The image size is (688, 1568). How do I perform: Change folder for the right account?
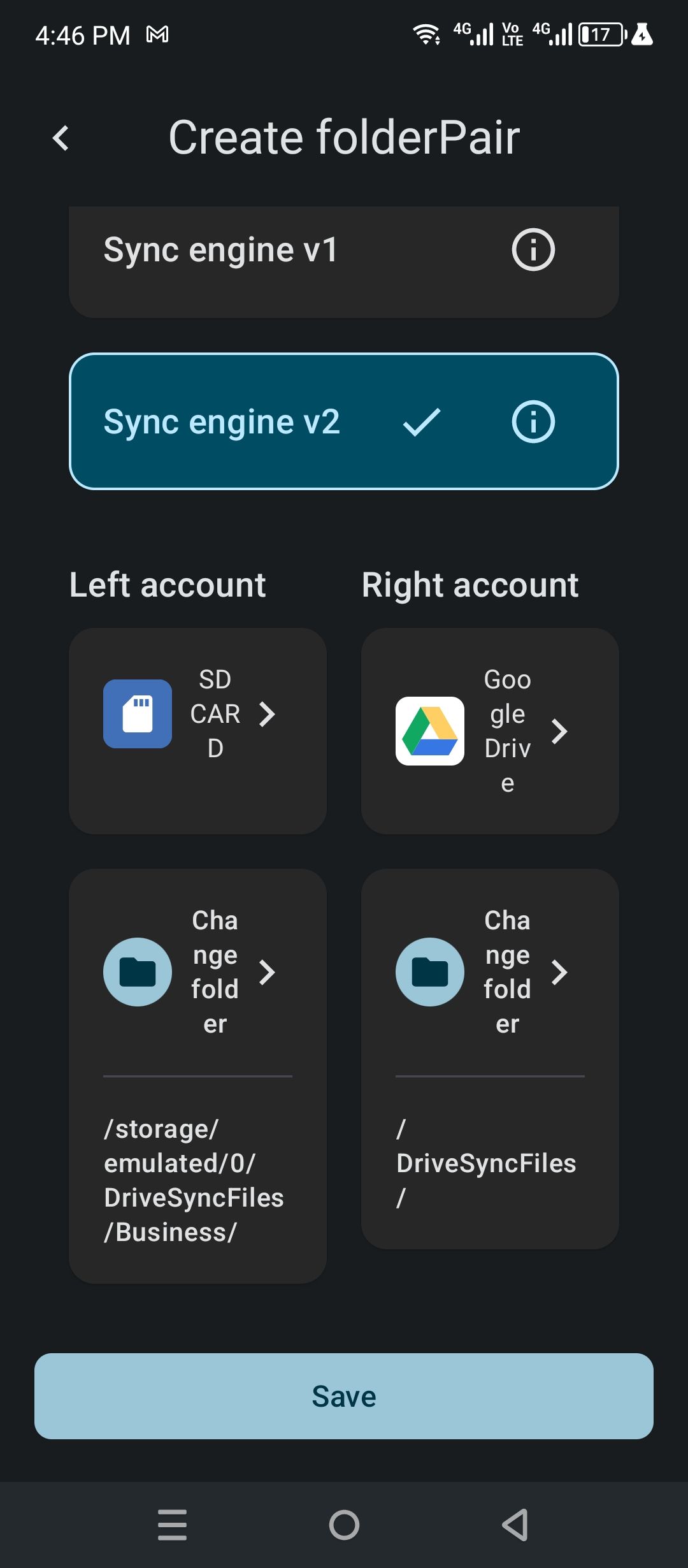489,972
